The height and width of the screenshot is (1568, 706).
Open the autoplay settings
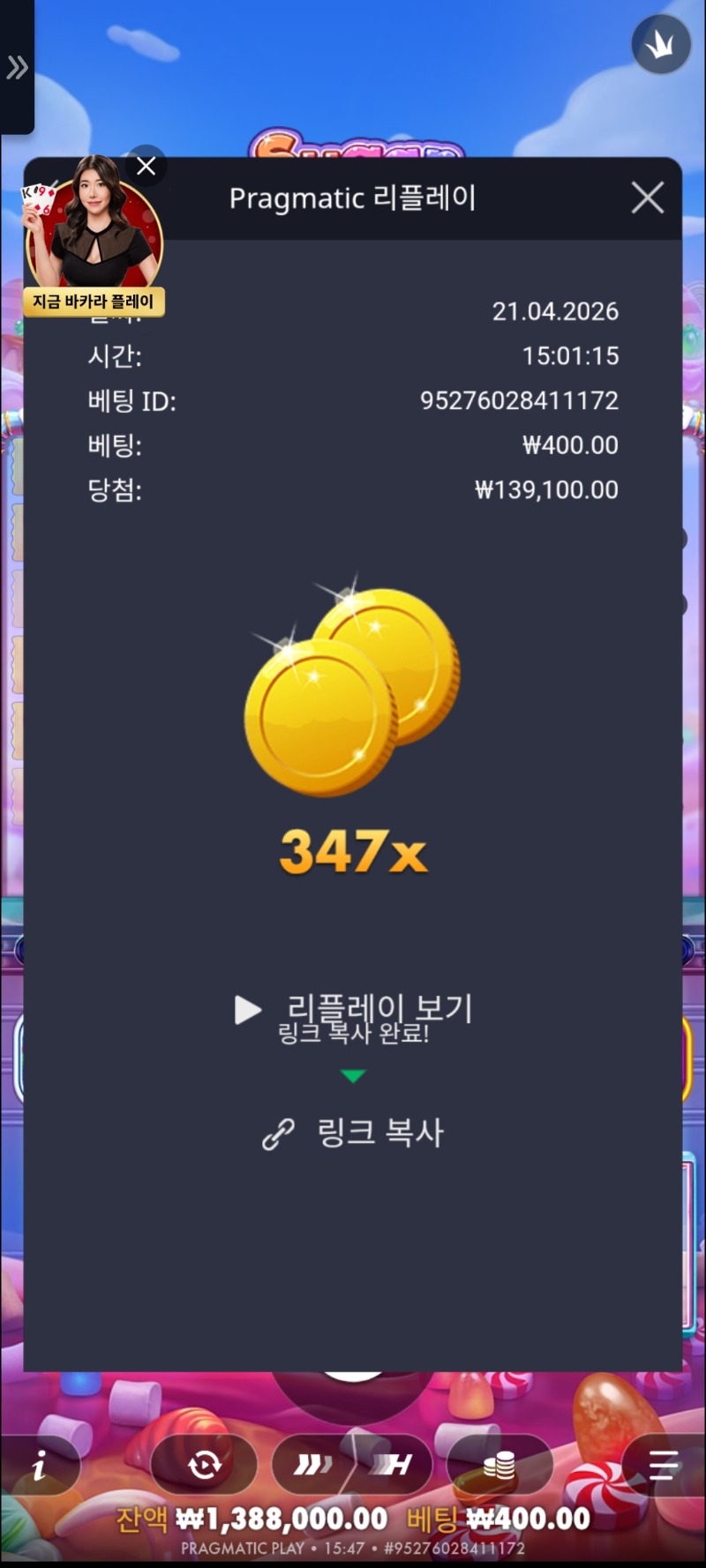coord(204,1466)
